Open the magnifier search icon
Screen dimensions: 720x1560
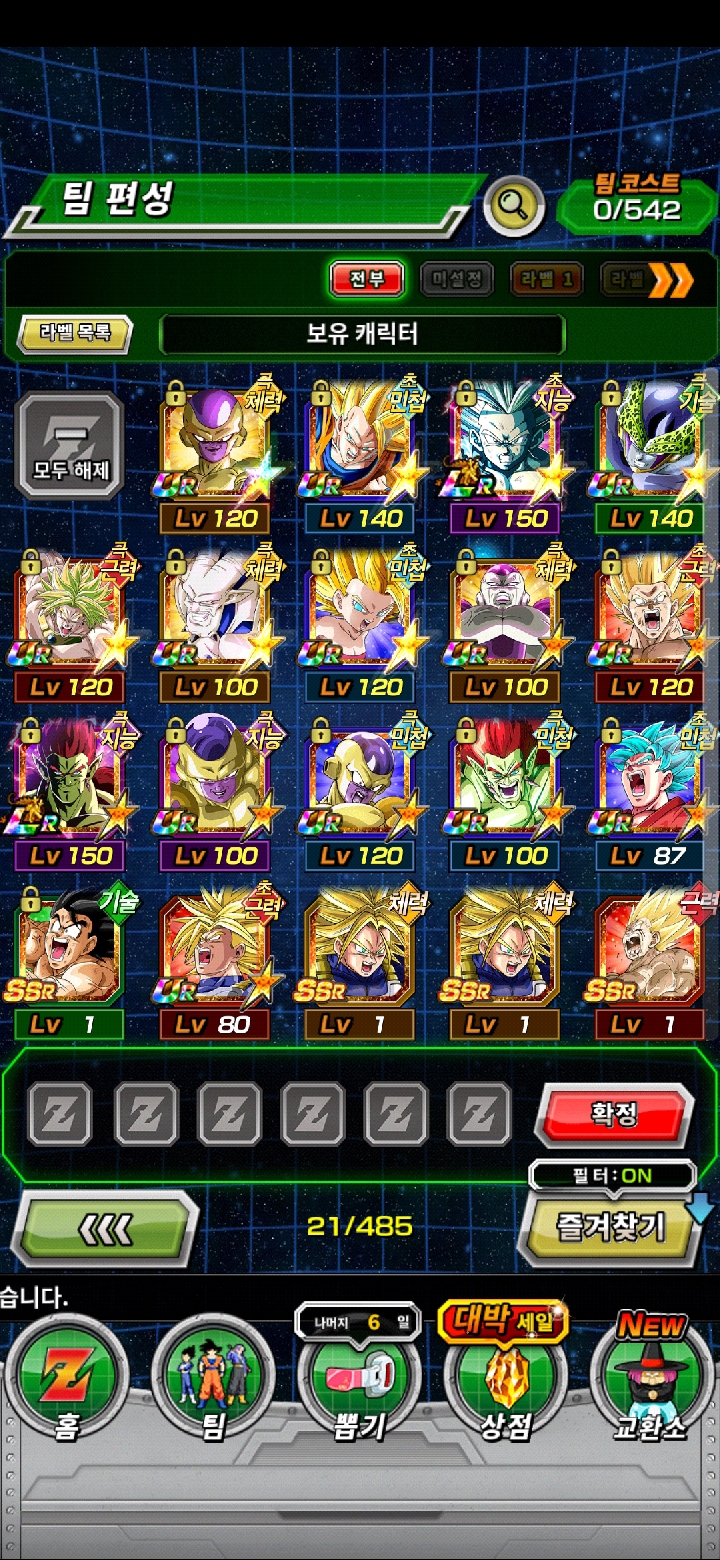(514, 205)
